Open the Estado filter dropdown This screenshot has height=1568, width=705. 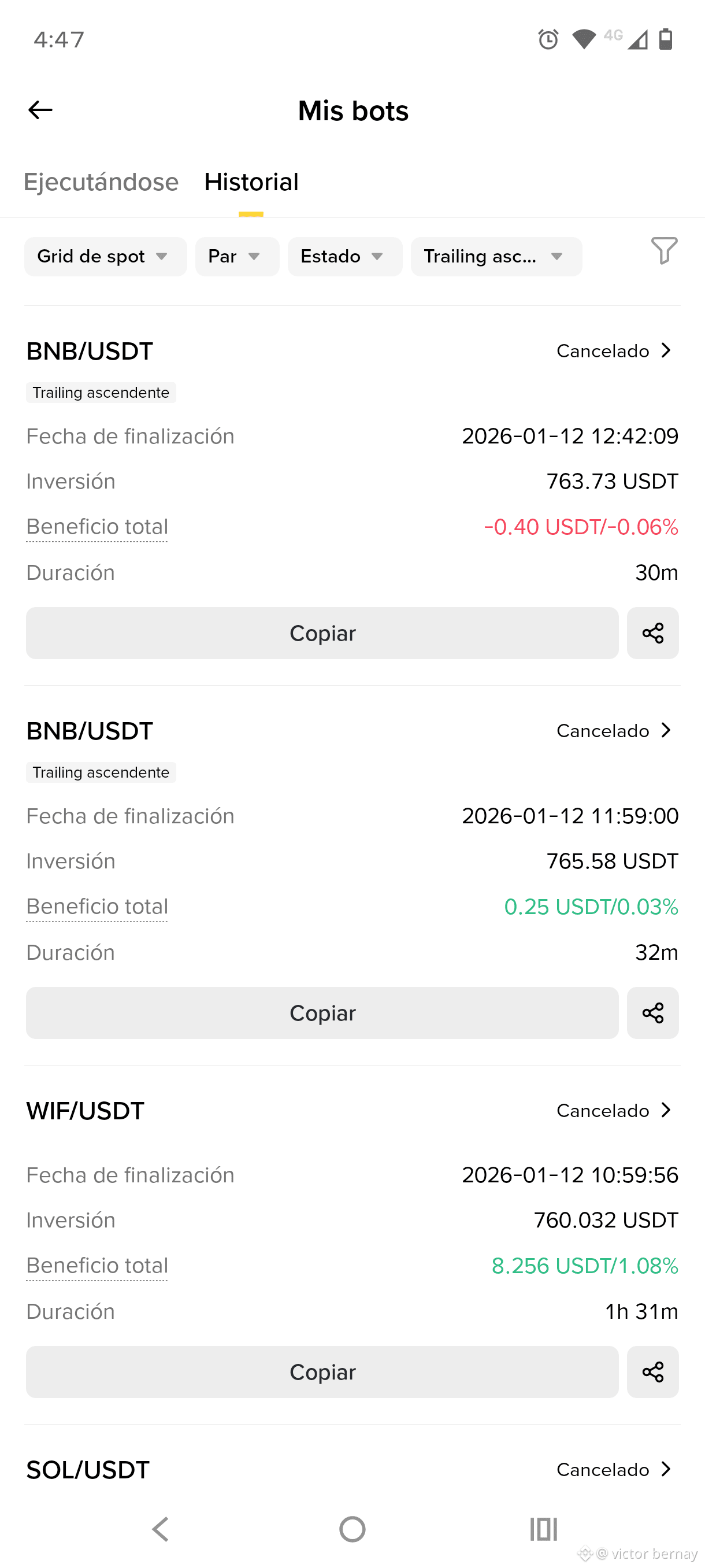(x=344, y=256)
